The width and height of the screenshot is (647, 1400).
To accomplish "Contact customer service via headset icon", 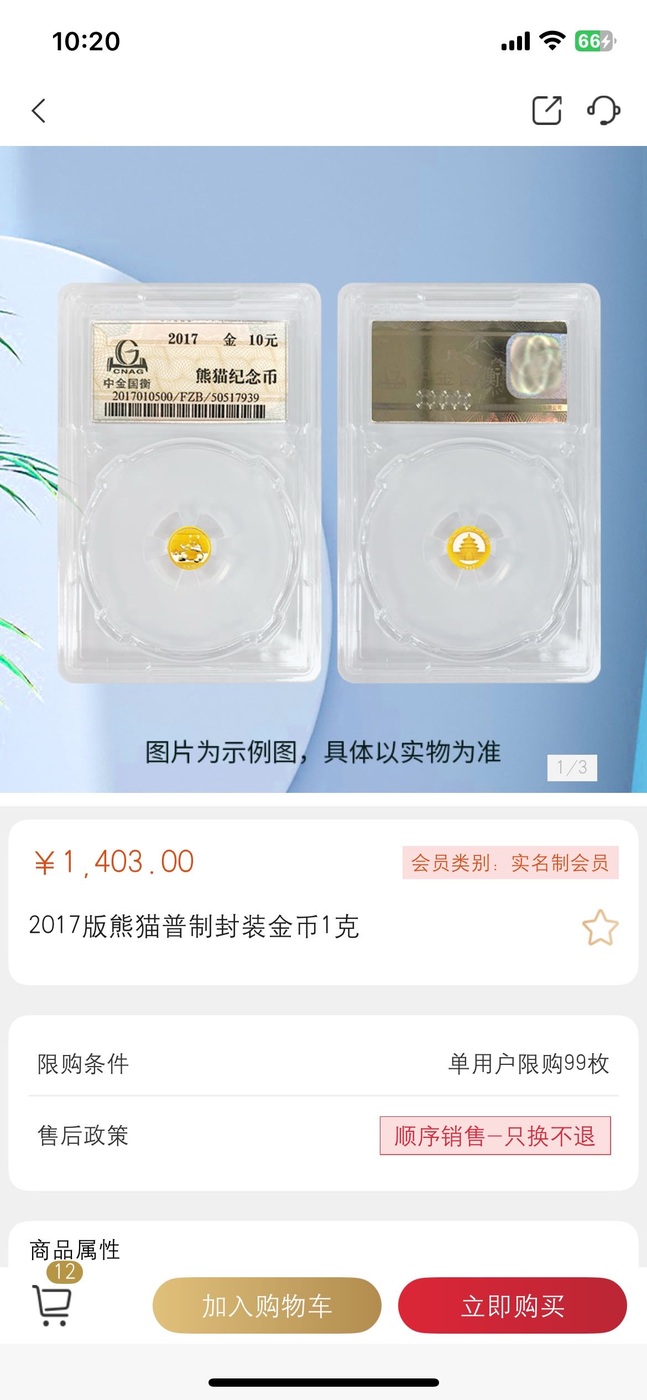I will coord(604,110).
